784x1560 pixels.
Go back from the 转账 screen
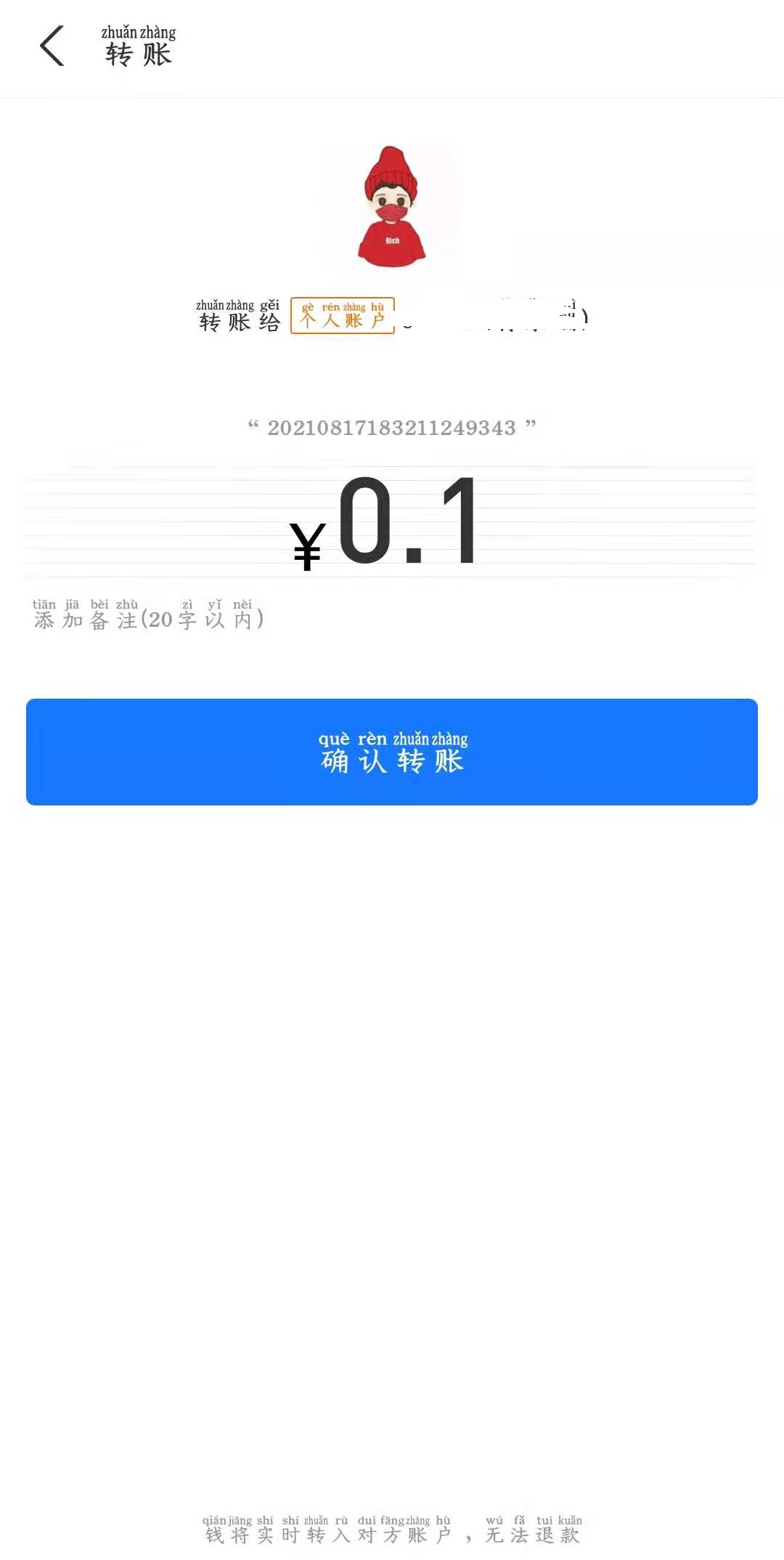pos(52,46)
